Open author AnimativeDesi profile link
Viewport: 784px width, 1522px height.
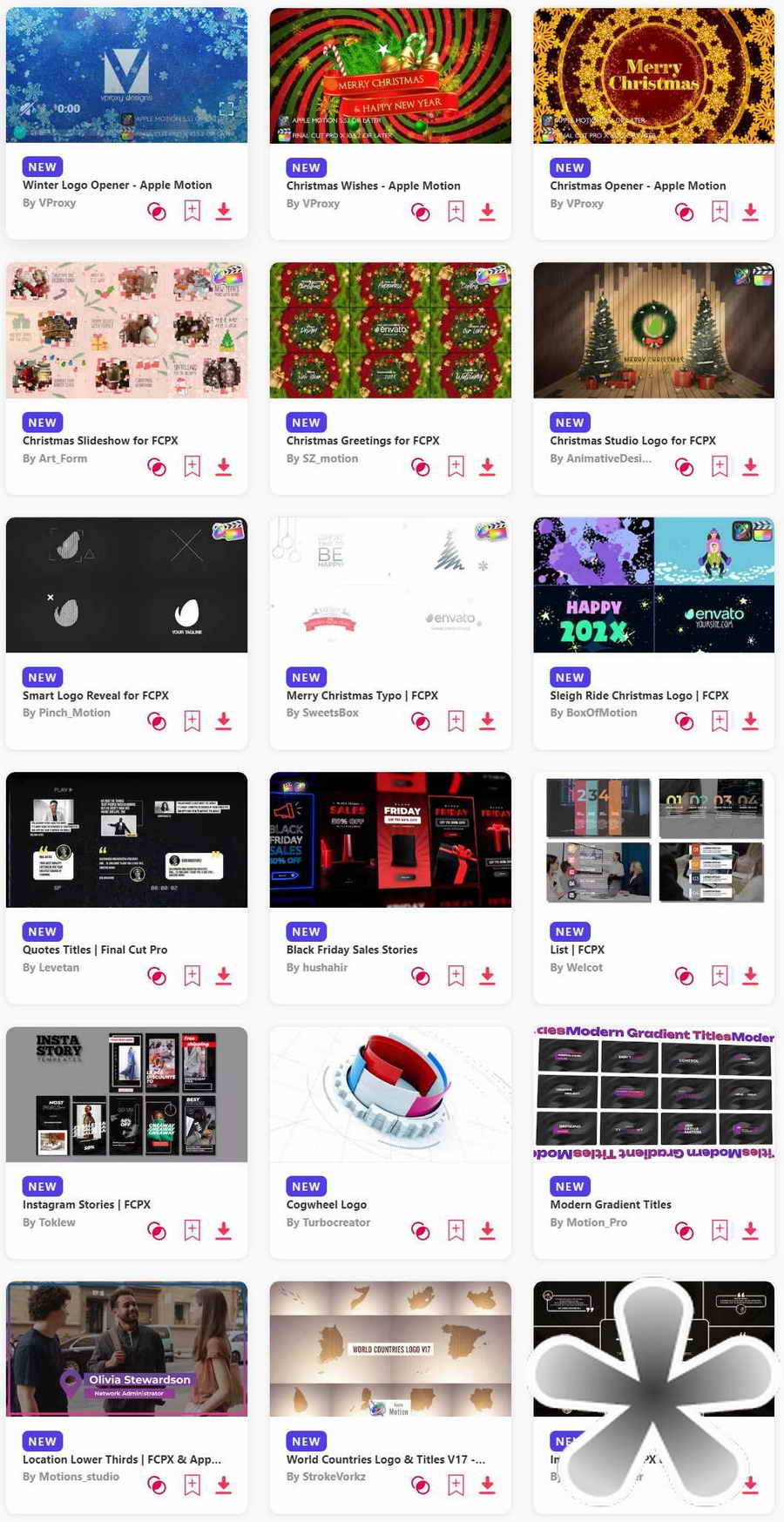tap(600, 458)
